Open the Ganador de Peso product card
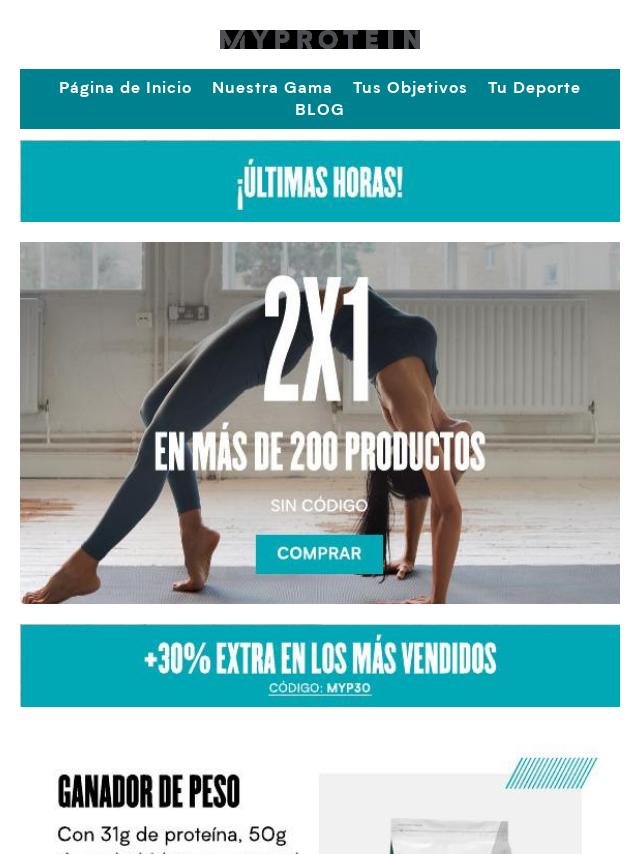 point(320,800)
